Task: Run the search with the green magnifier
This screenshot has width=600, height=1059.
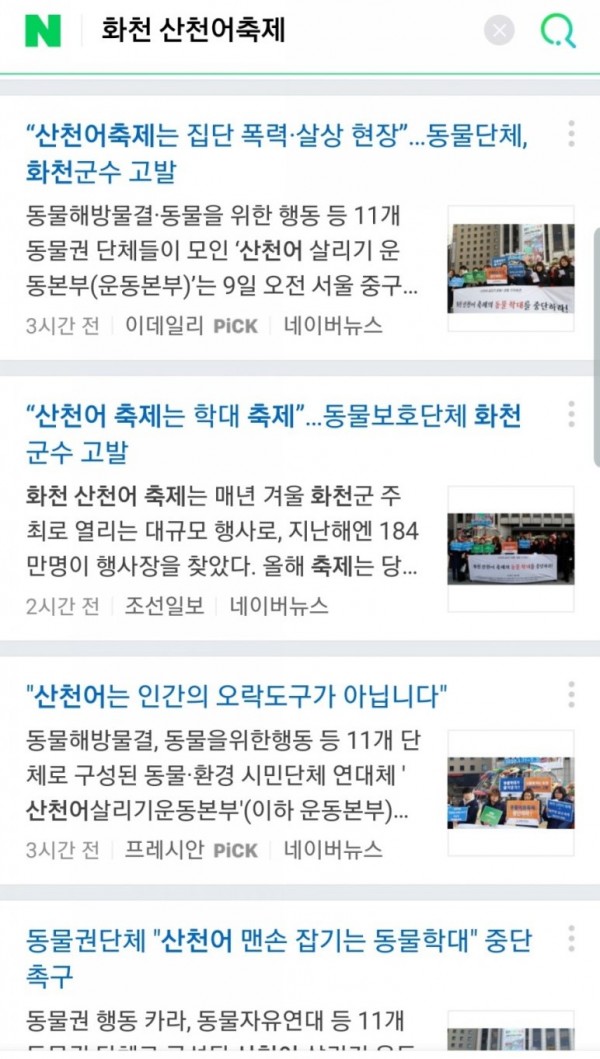Action: tap(558, 30)
